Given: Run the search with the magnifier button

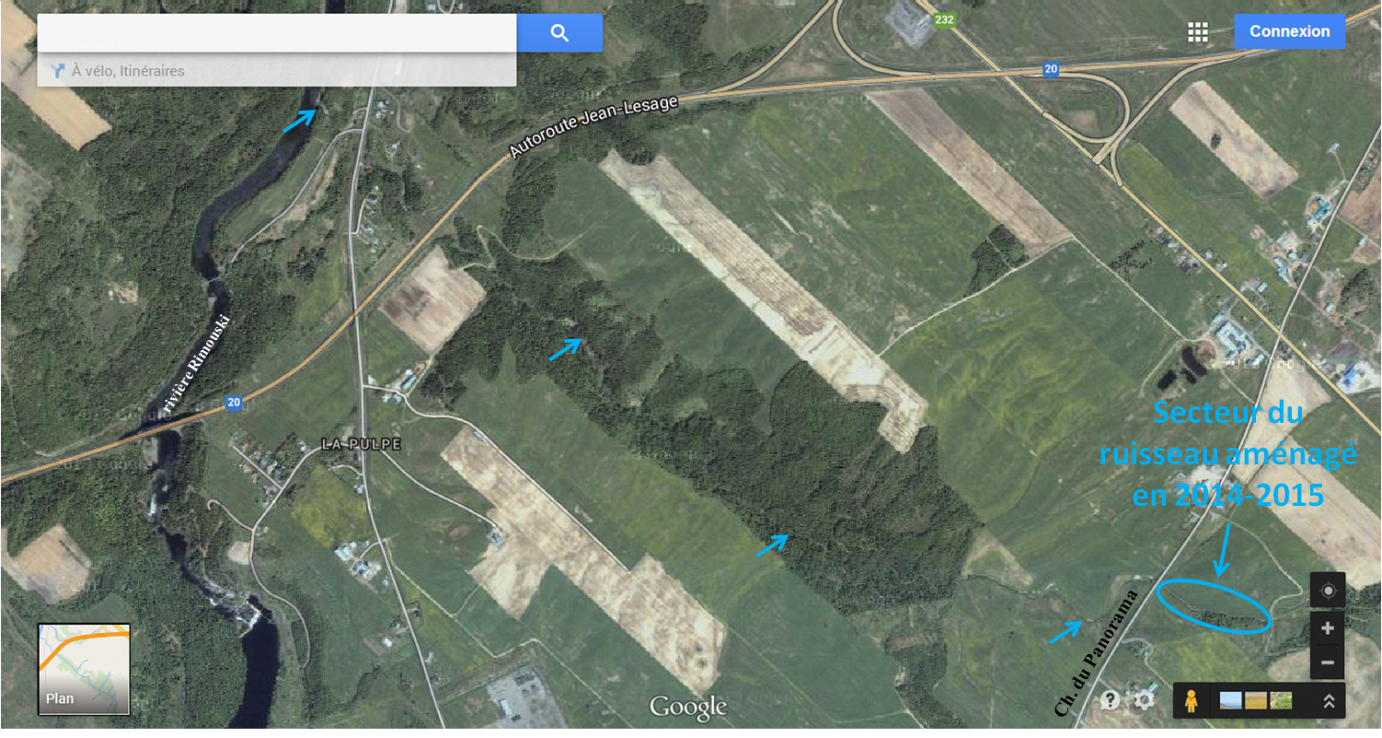Looking at the screenshot, I should (559, 33).
